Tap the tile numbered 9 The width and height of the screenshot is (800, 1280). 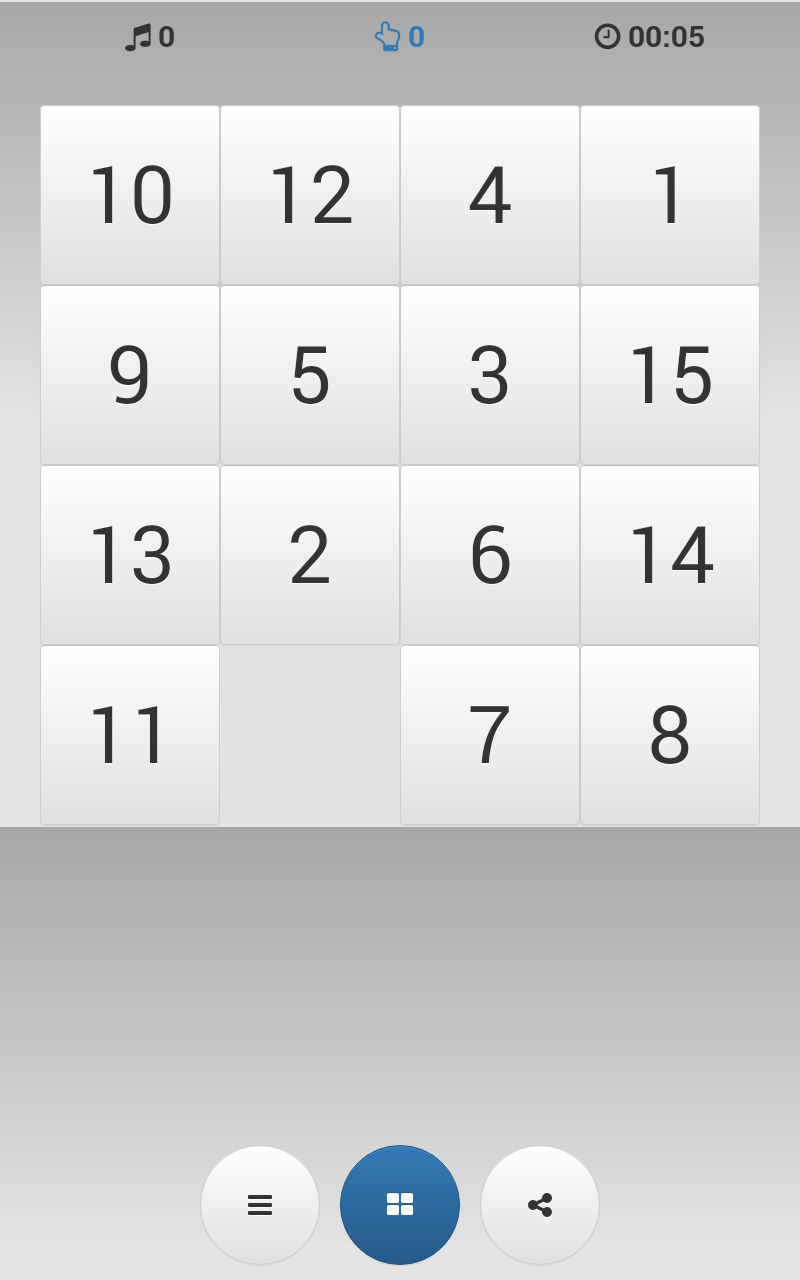coord(130,375)
